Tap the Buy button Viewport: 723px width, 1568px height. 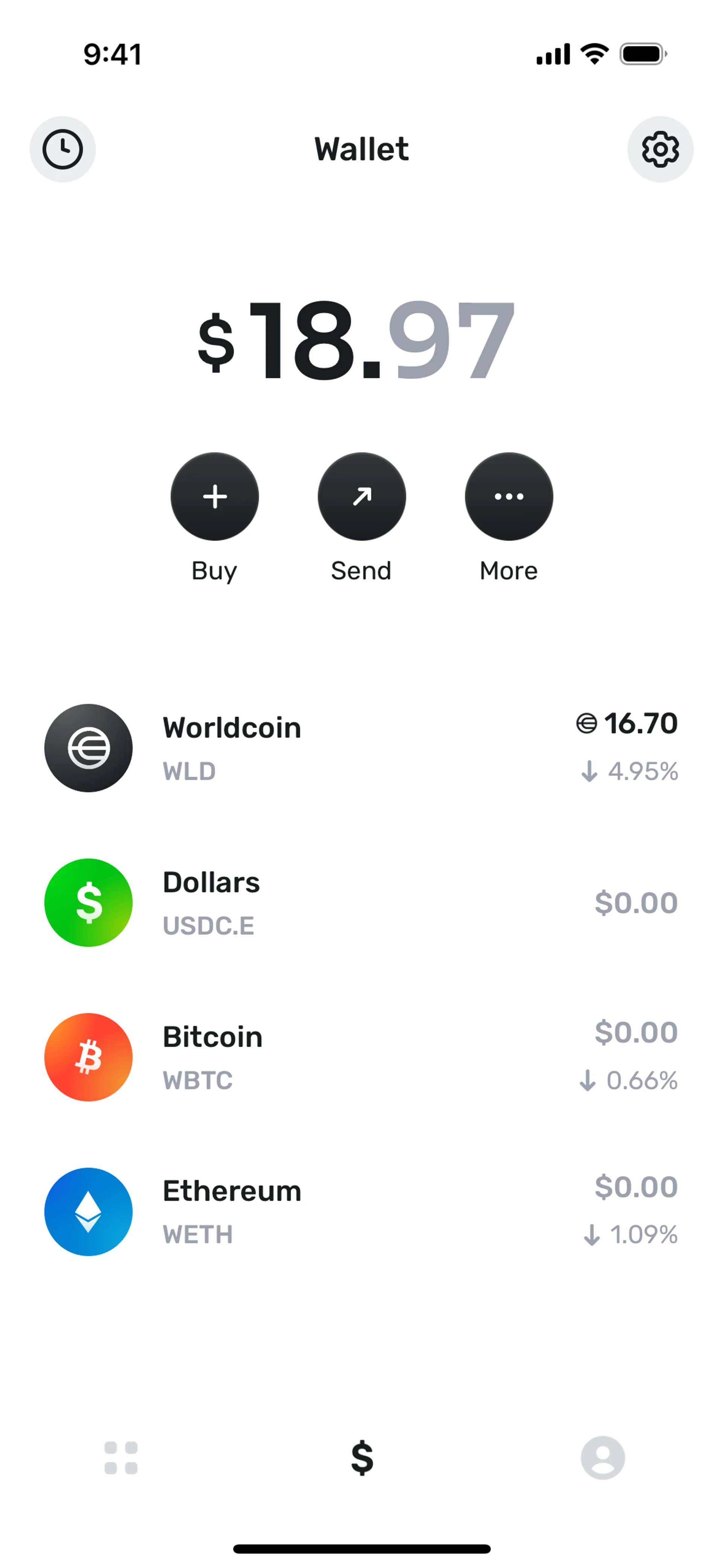point(214,497)
